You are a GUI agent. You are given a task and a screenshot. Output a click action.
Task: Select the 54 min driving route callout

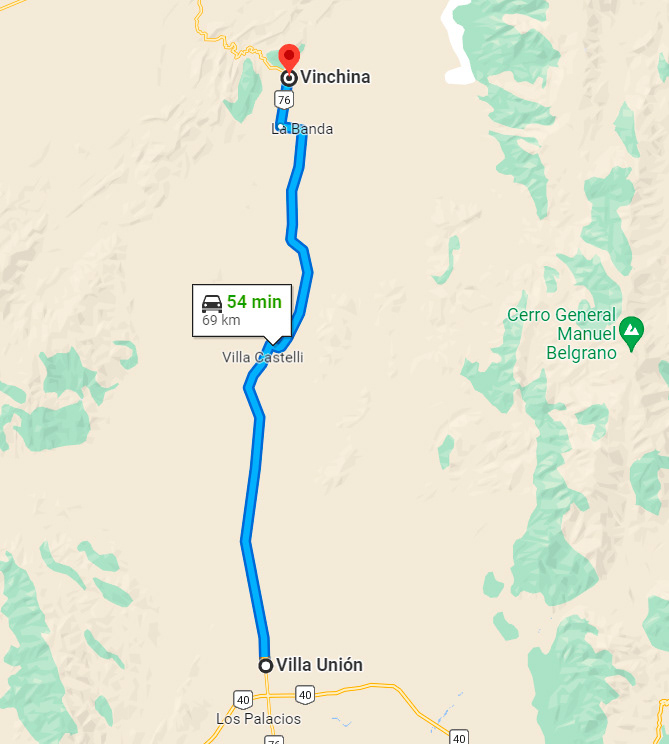(x=242, y=310)
